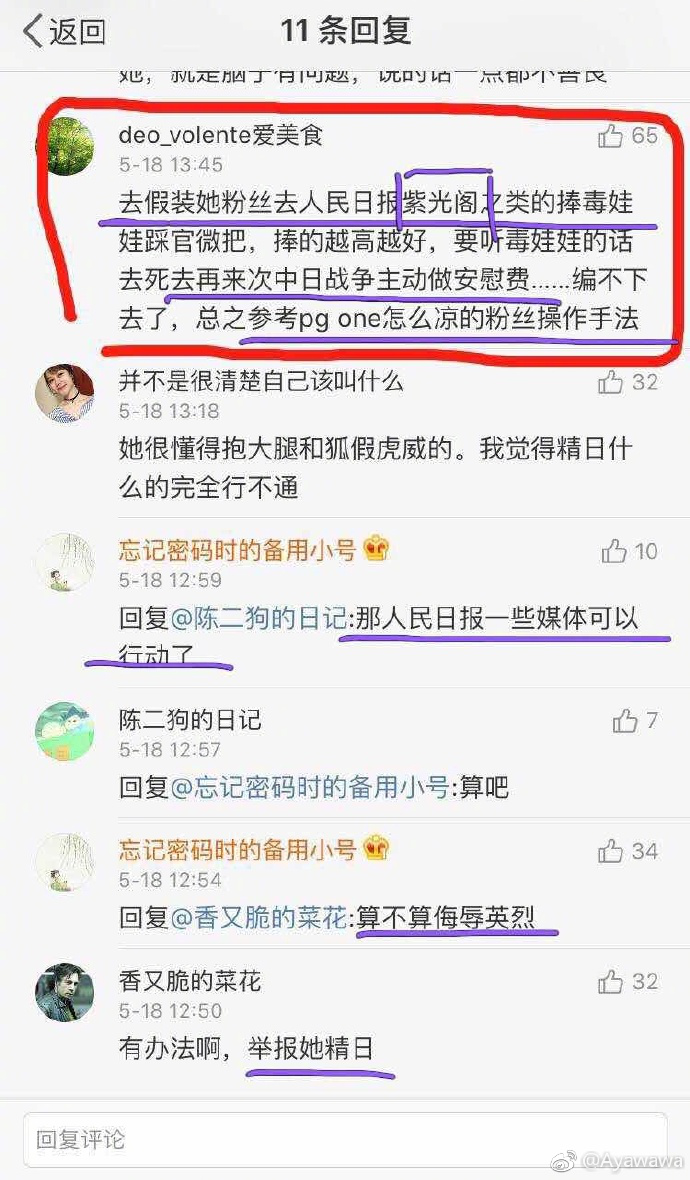This screenshot has width=690, height=1180.
Task: Open 并不是很清楚自己该叫什么's avatar
Action: point(65,392)
